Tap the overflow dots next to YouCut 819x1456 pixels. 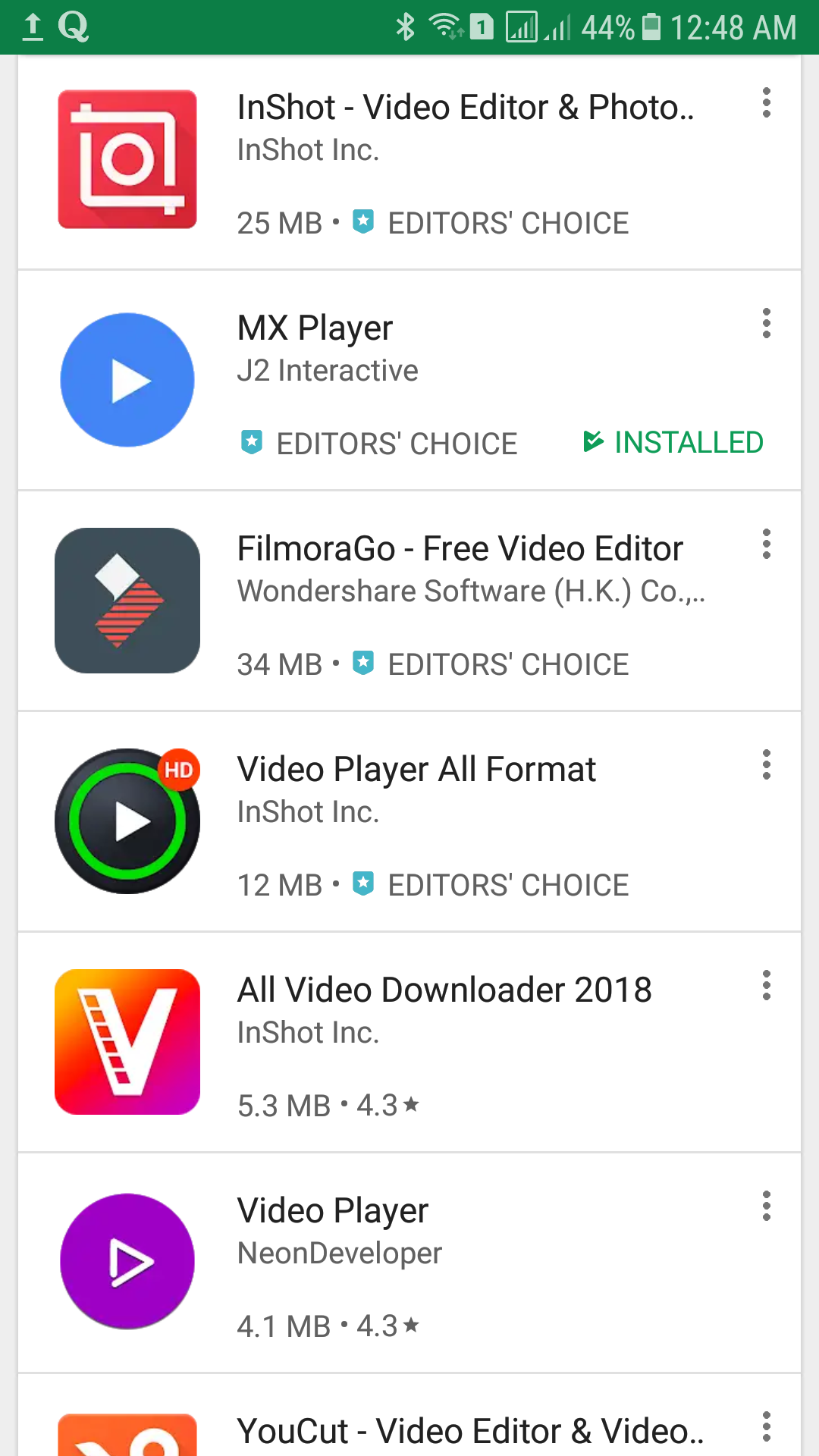click(767, 1427)
